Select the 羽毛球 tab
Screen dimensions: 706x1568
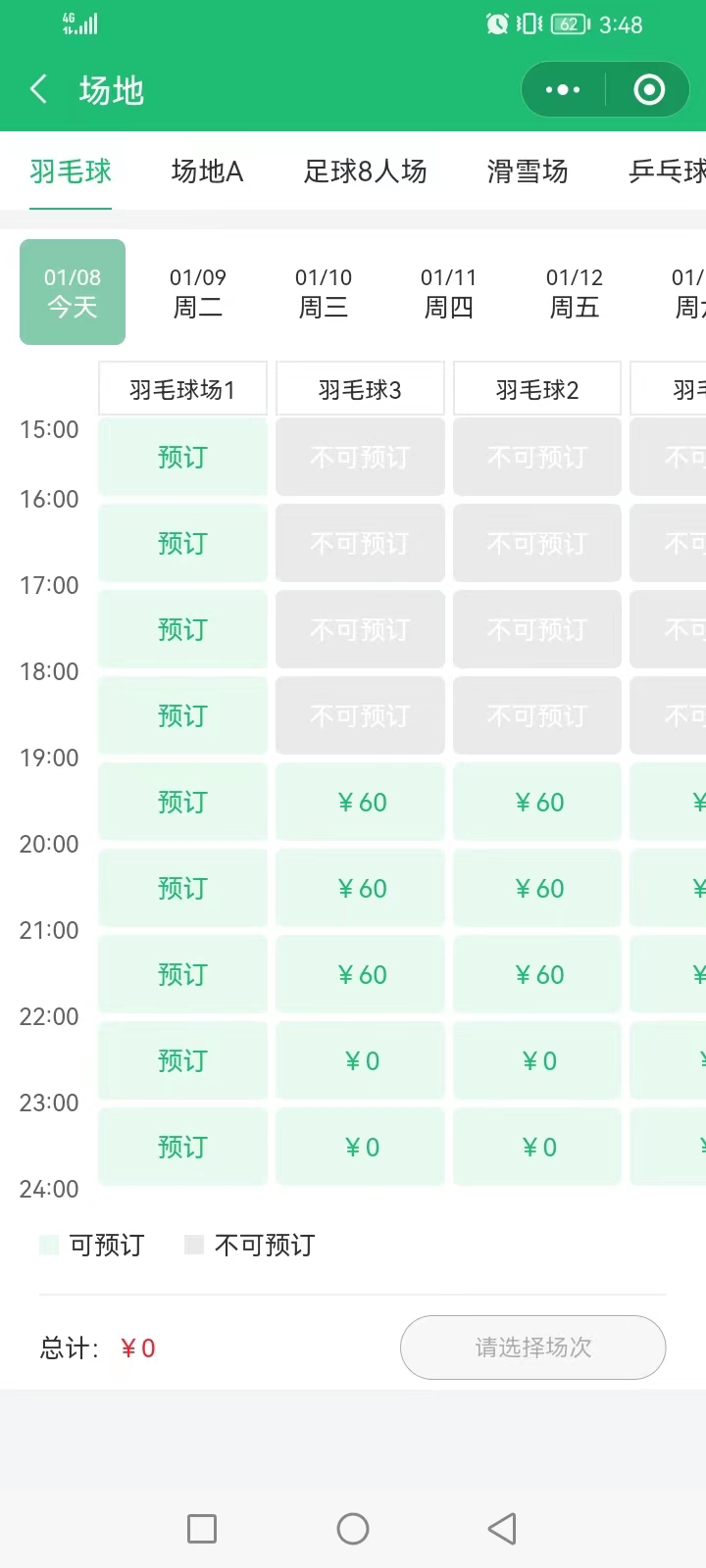[71, 171]
